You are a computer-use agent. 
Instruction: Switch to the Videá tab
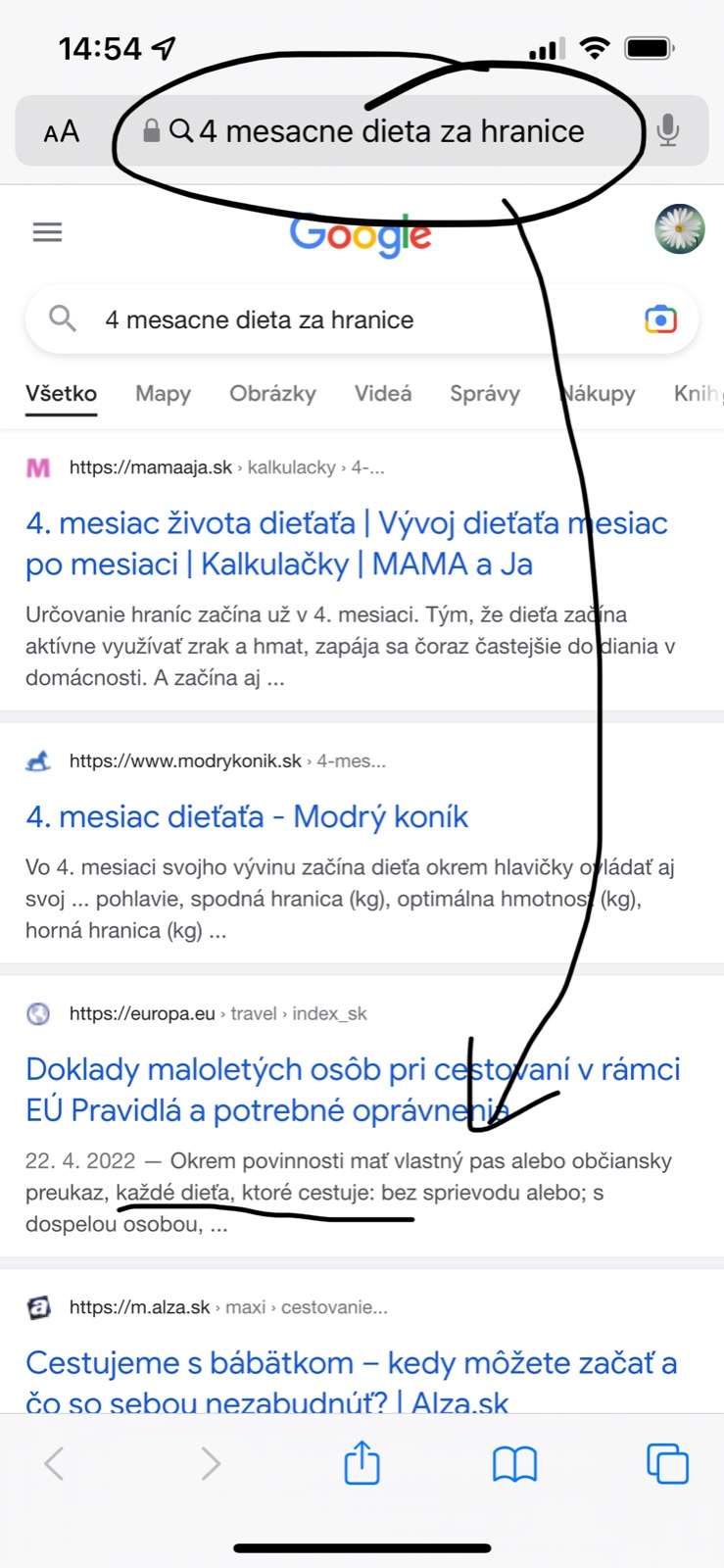pos(382,394)
